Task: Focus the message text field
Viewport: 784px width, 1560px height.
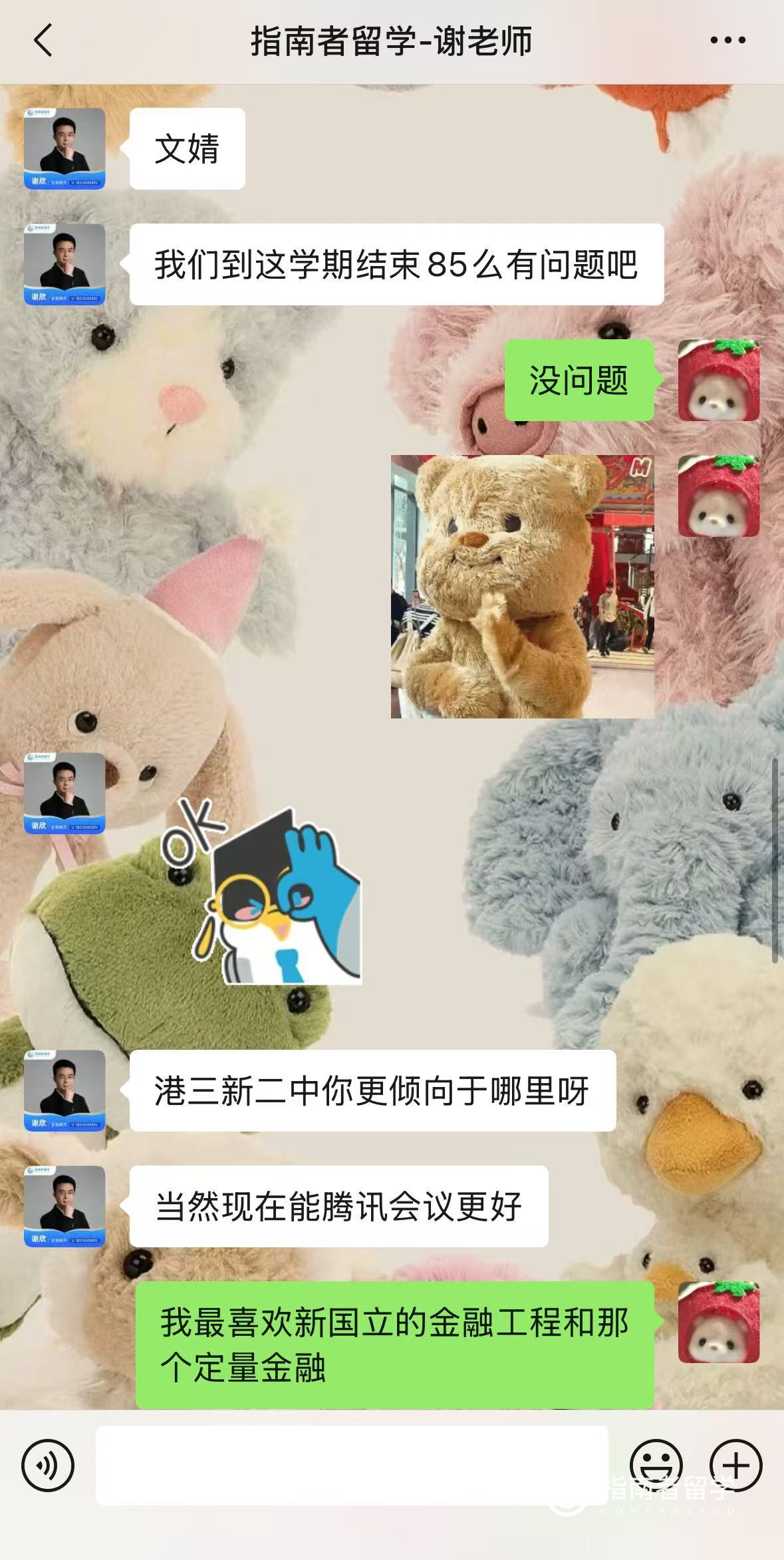Action: (351, 1465)
